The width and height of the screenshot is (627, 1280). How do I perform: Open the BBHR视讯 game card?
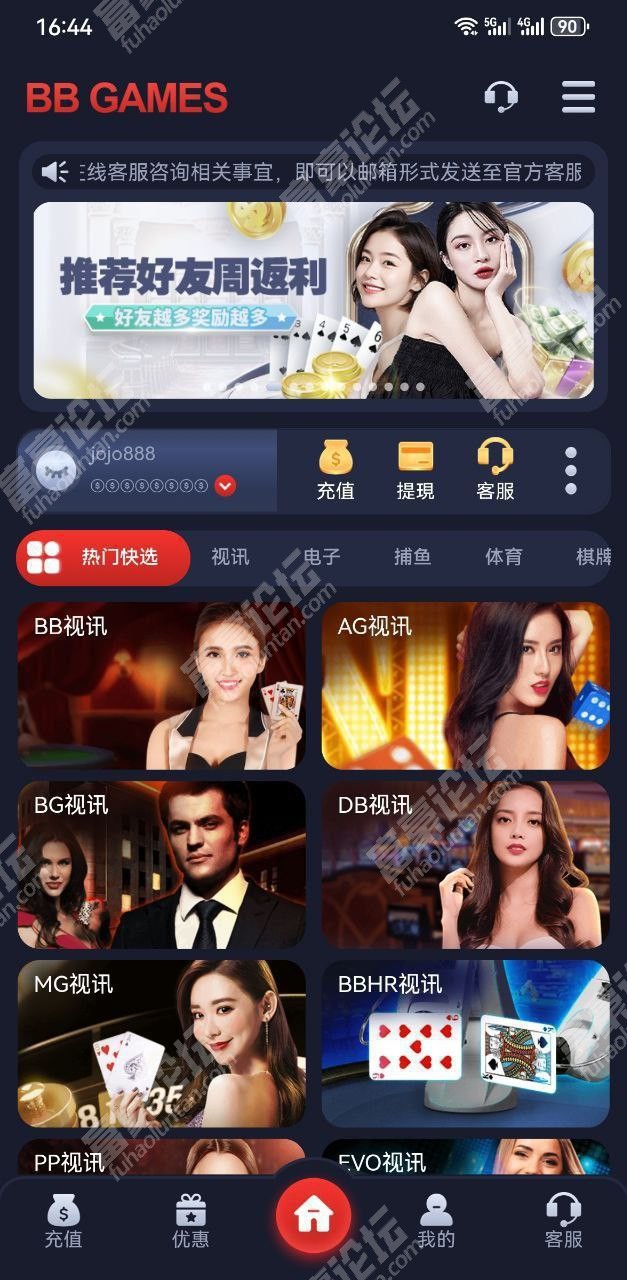click(465, 1043)
